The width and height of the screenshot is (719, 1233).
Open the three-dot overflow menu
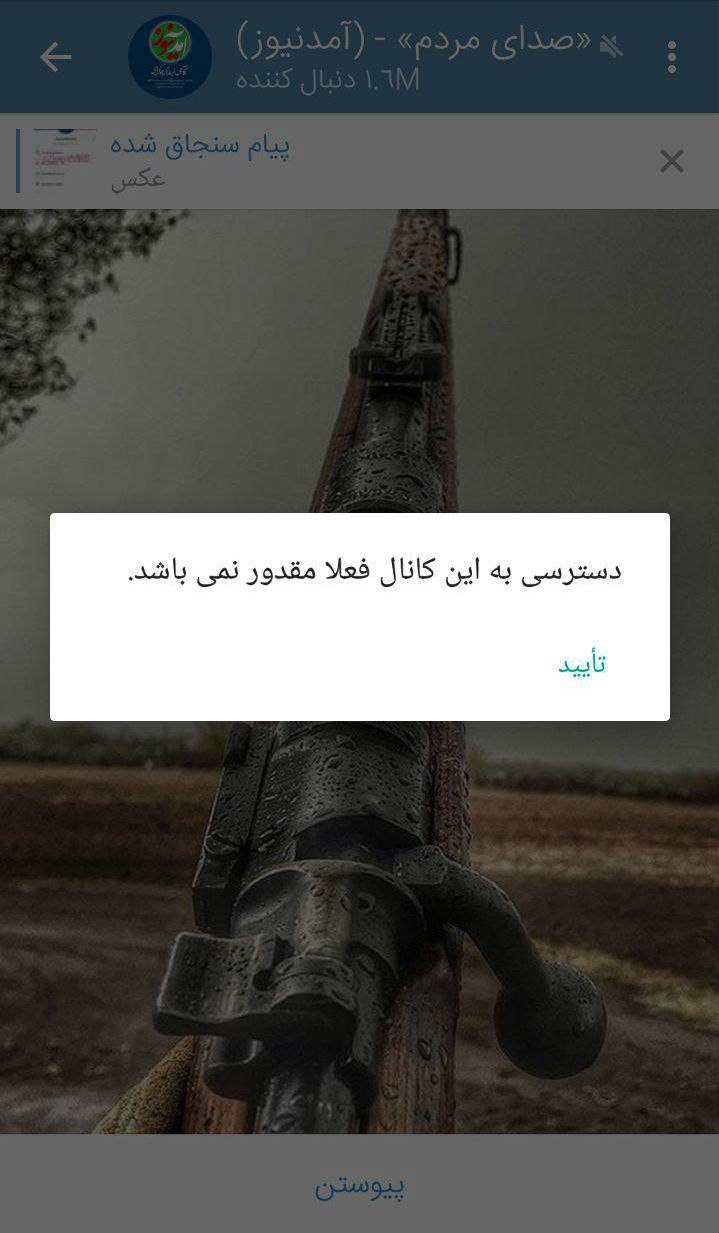tap(672, 57)
